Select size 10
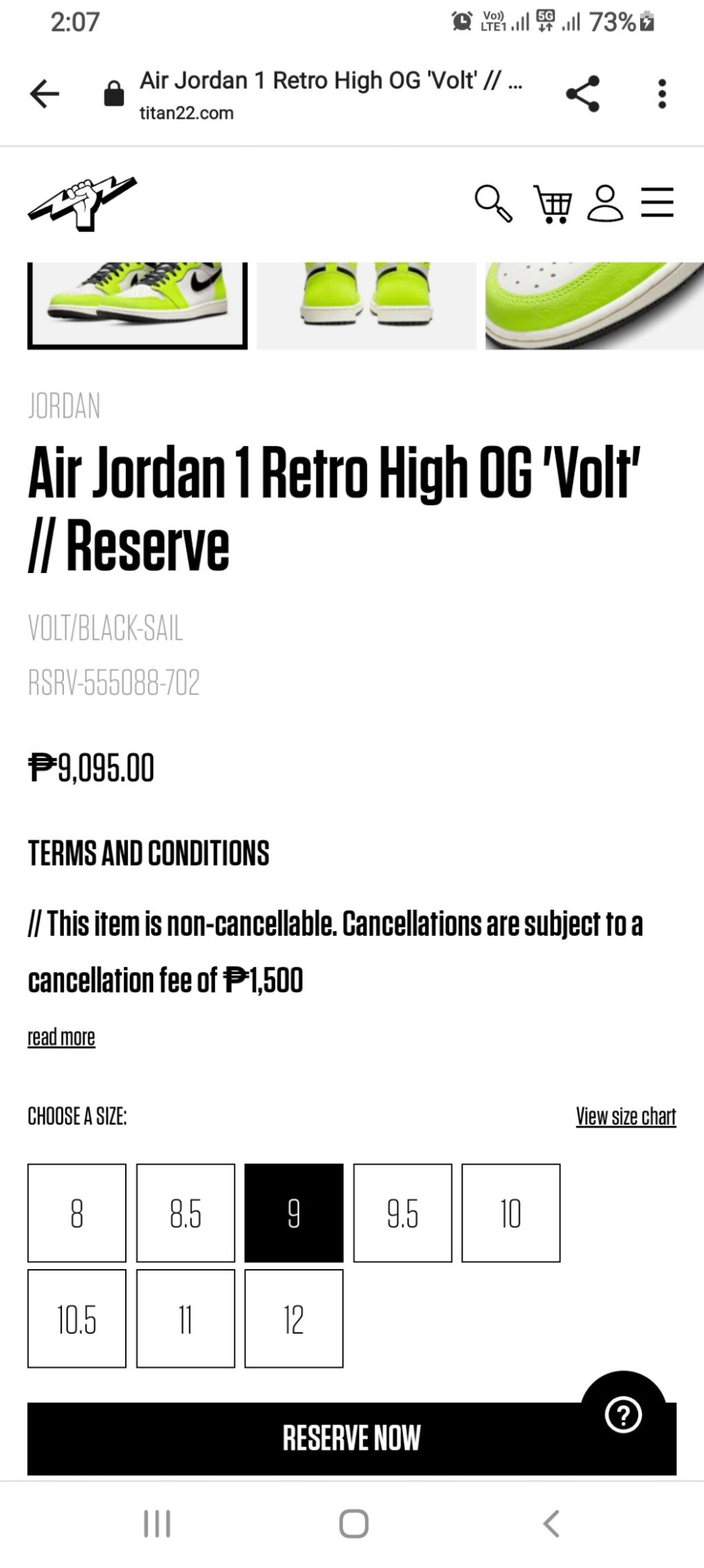The image size is (704, 1568). pyautogui.click(x=511, y=1213)
